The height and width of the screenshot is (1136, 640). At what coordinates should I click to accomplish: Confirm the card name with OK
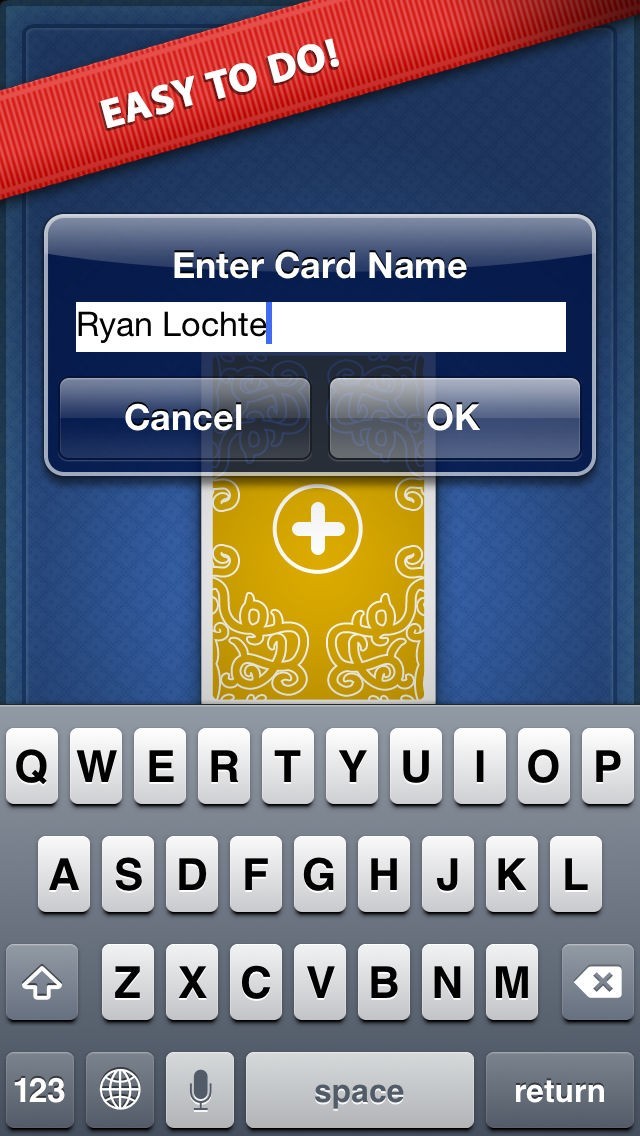pos(454,418)
